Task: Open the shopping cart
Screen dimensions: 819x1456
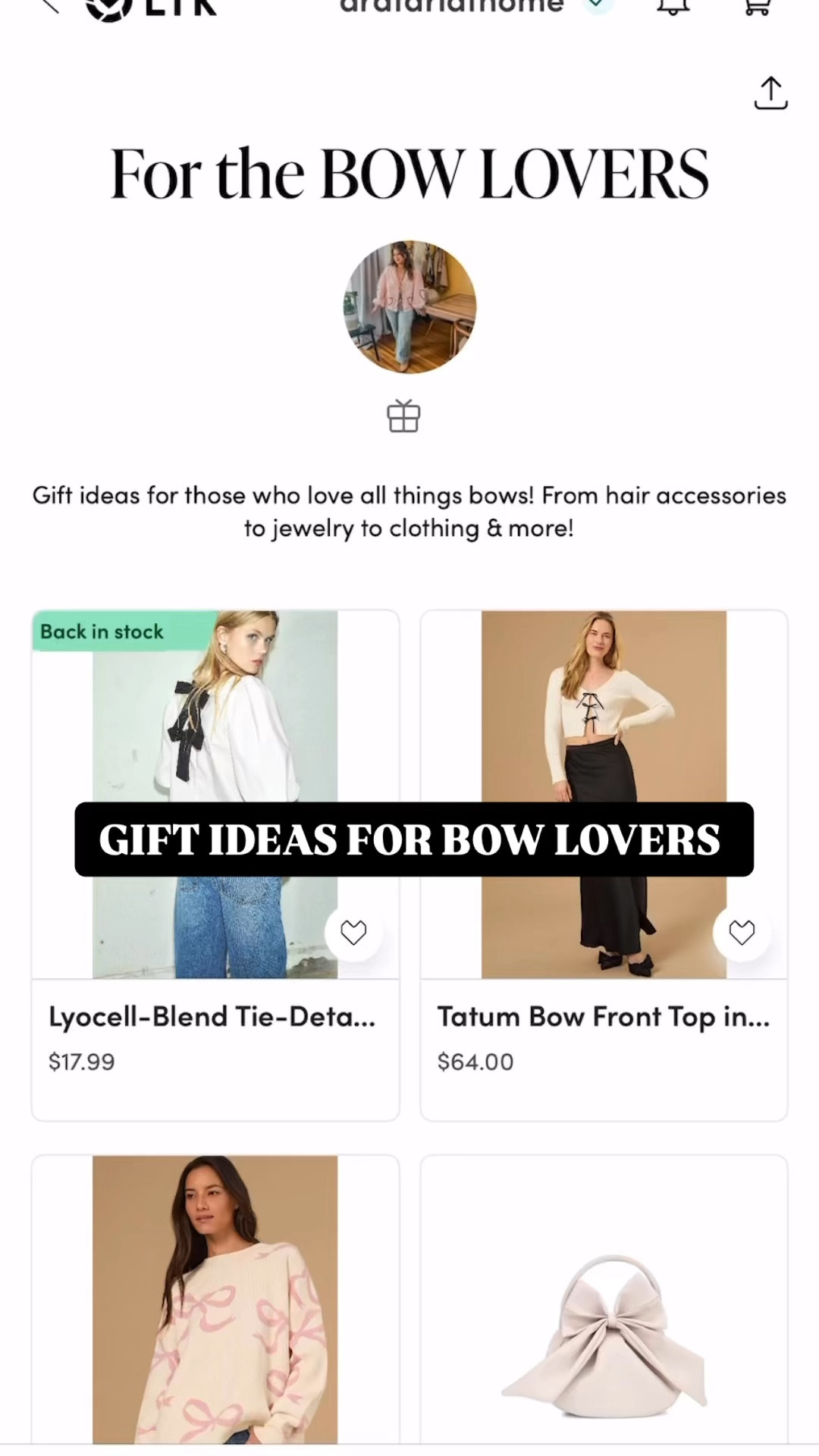Action: (756, 8)
